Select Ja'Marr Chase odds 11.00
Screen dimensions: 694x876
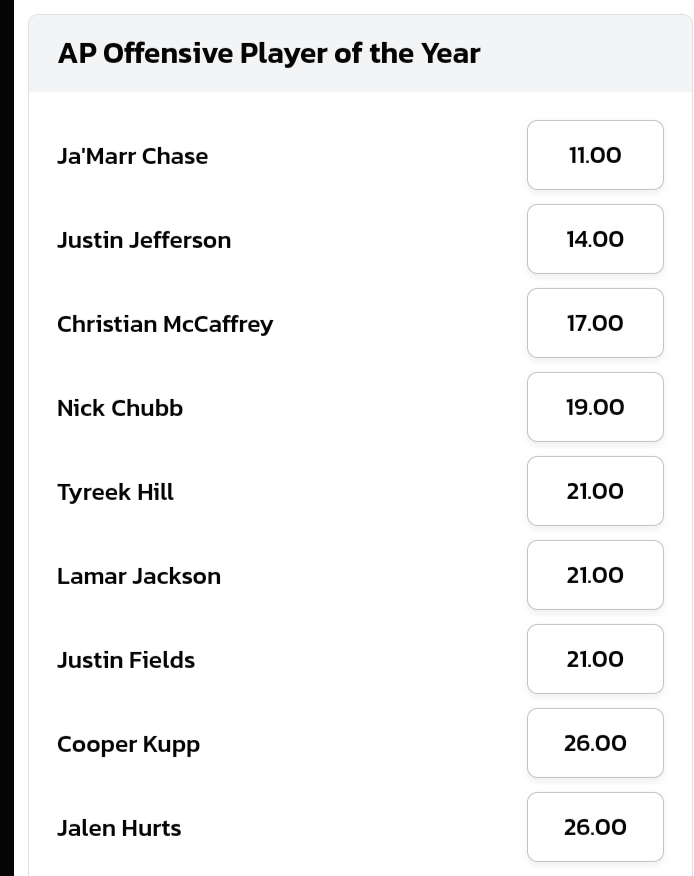point(595,155)
